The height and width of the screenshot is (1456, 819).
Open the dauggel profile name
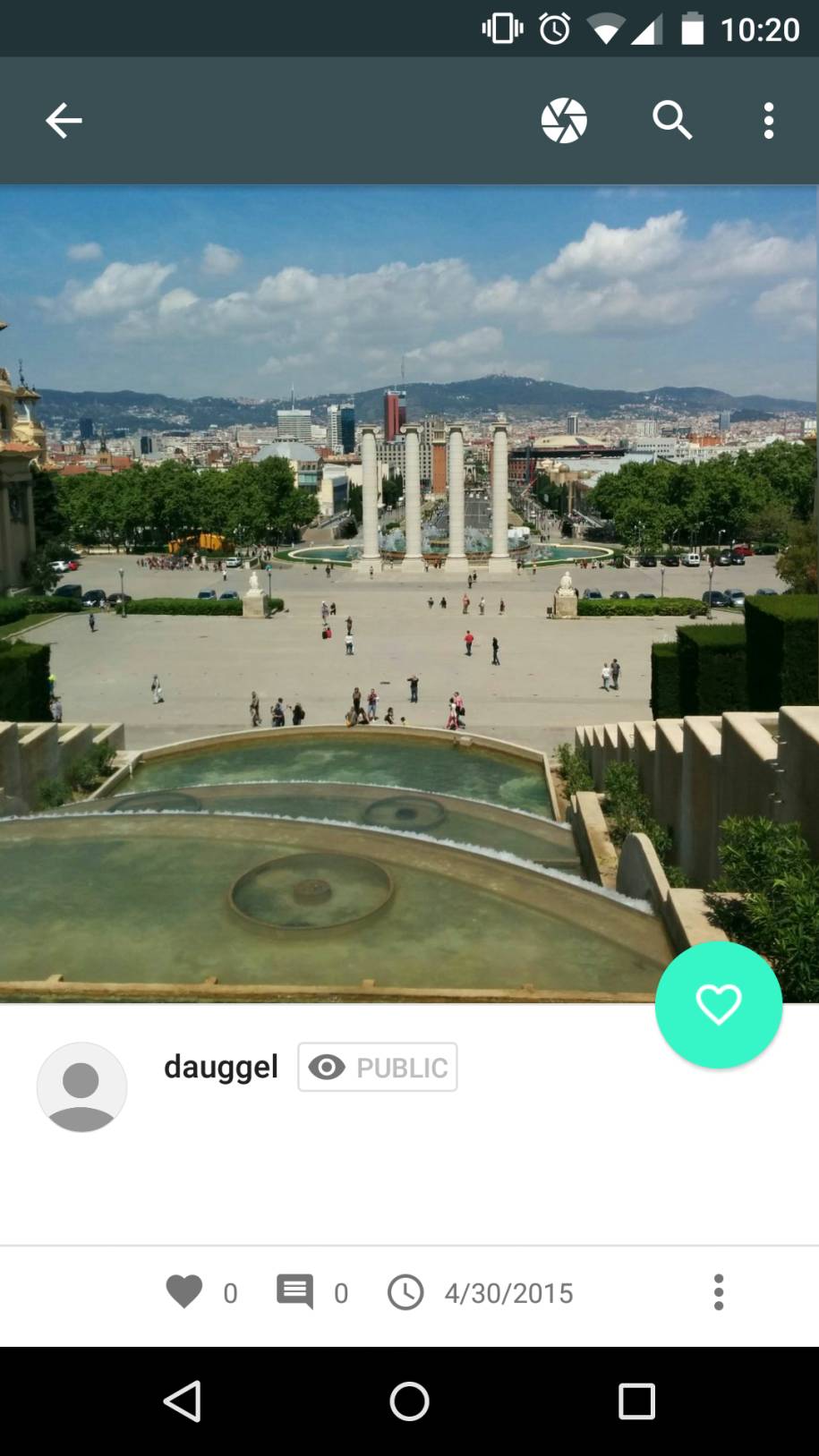[220, 1067]
